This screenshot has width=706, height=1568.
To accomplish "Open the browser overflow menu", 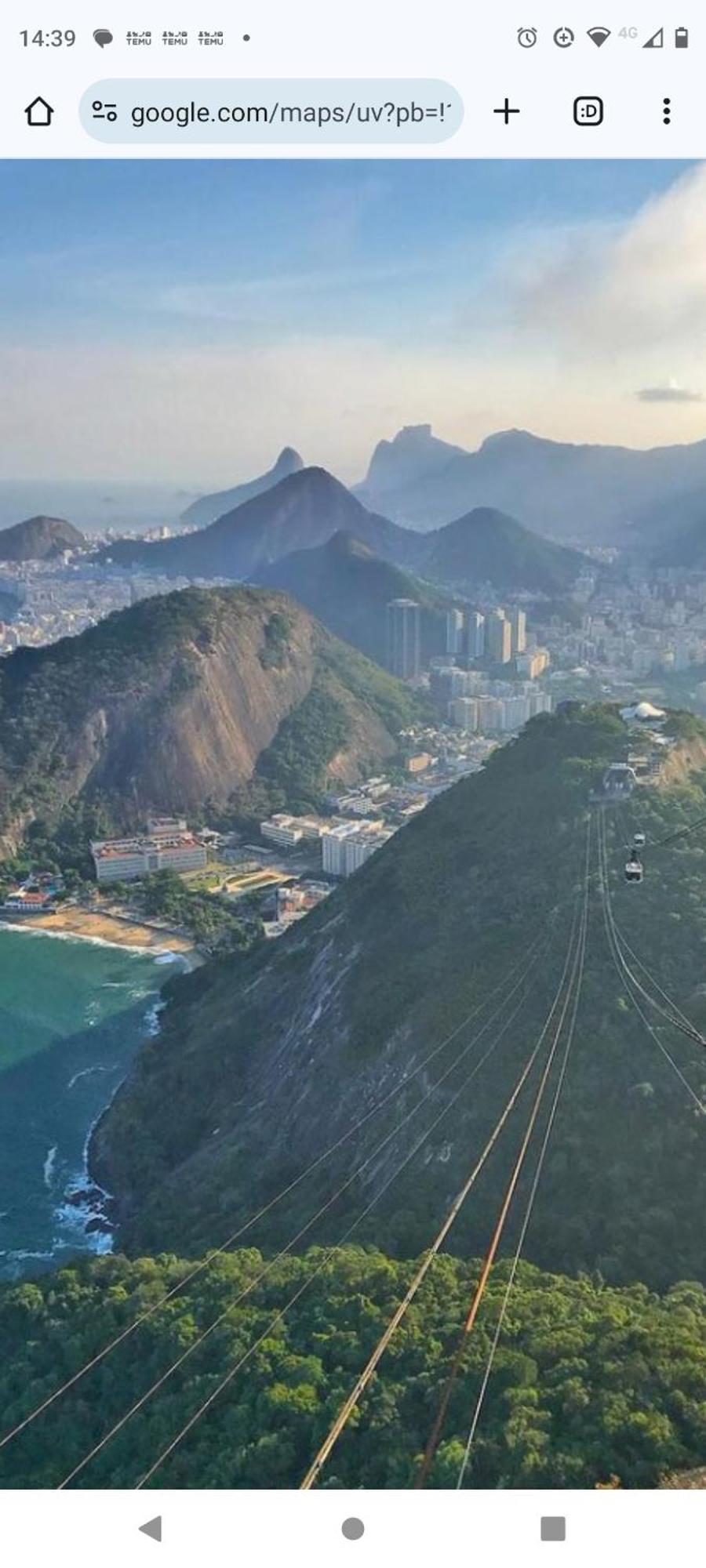I will [666, 111].
